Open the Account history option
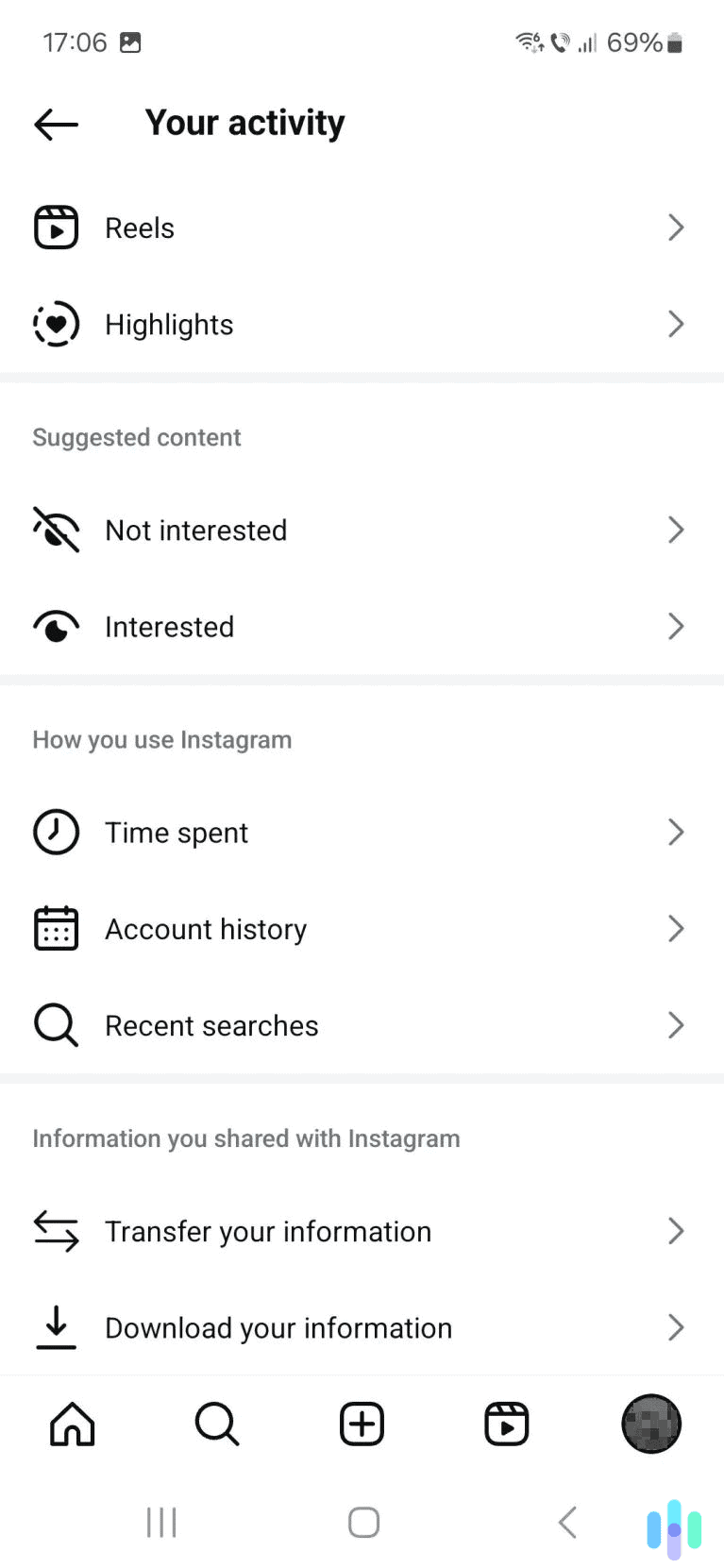The width and height of the screenshot is (724, 1568). (205, 928)
